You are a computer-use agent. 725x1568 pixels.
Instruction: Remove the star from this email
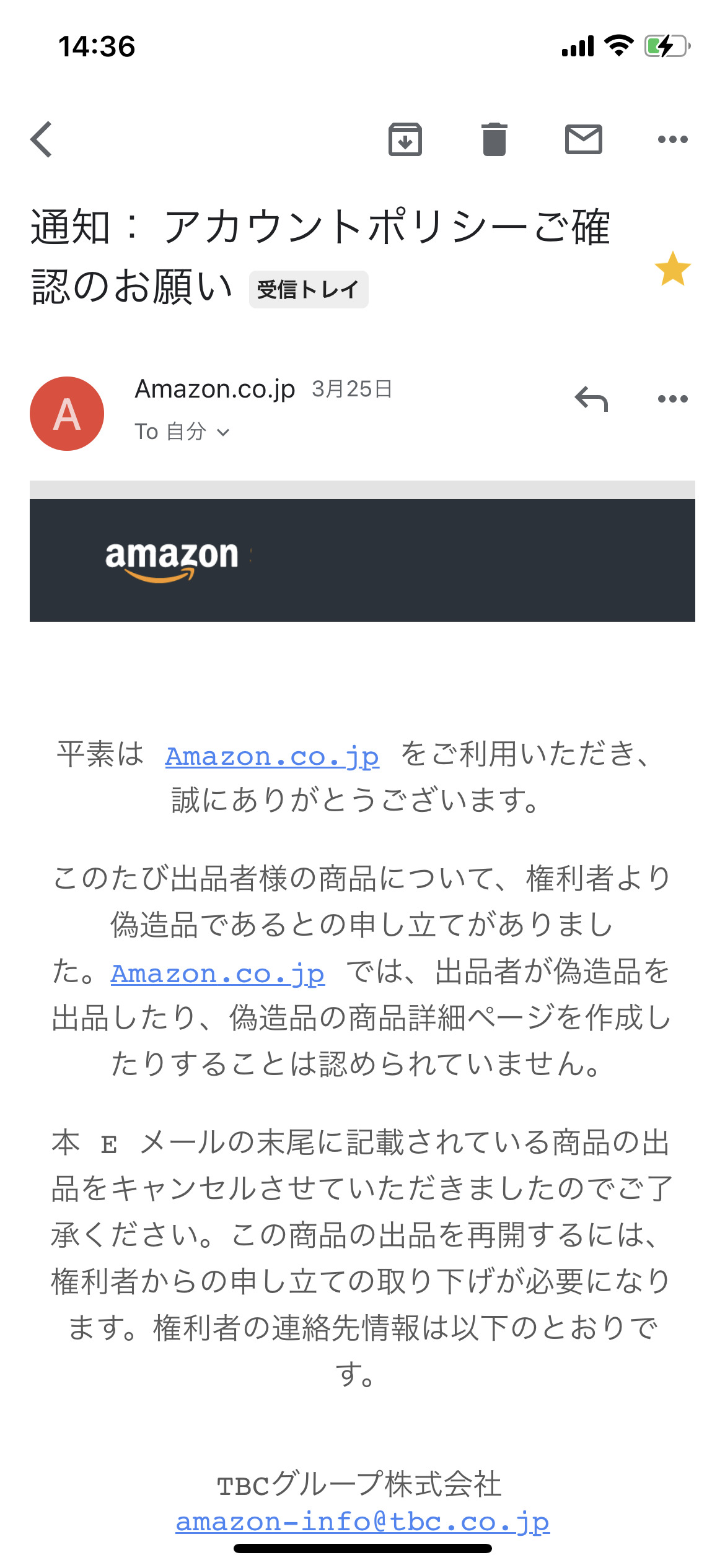coord(673,269)
